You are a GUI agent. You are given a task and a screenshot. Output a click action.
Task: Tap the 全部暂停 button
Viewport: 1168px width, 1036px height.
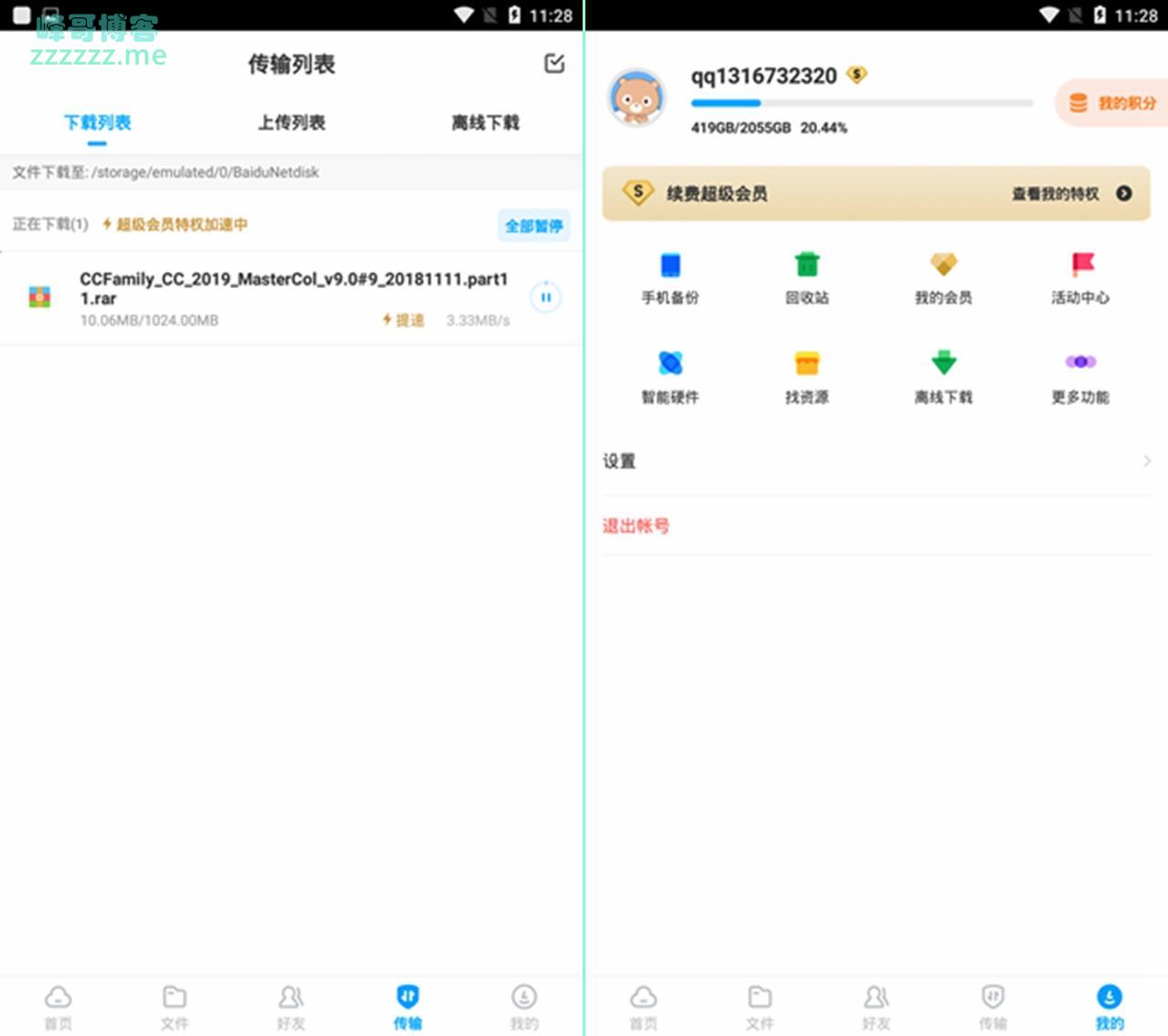[x=533, y=225]
